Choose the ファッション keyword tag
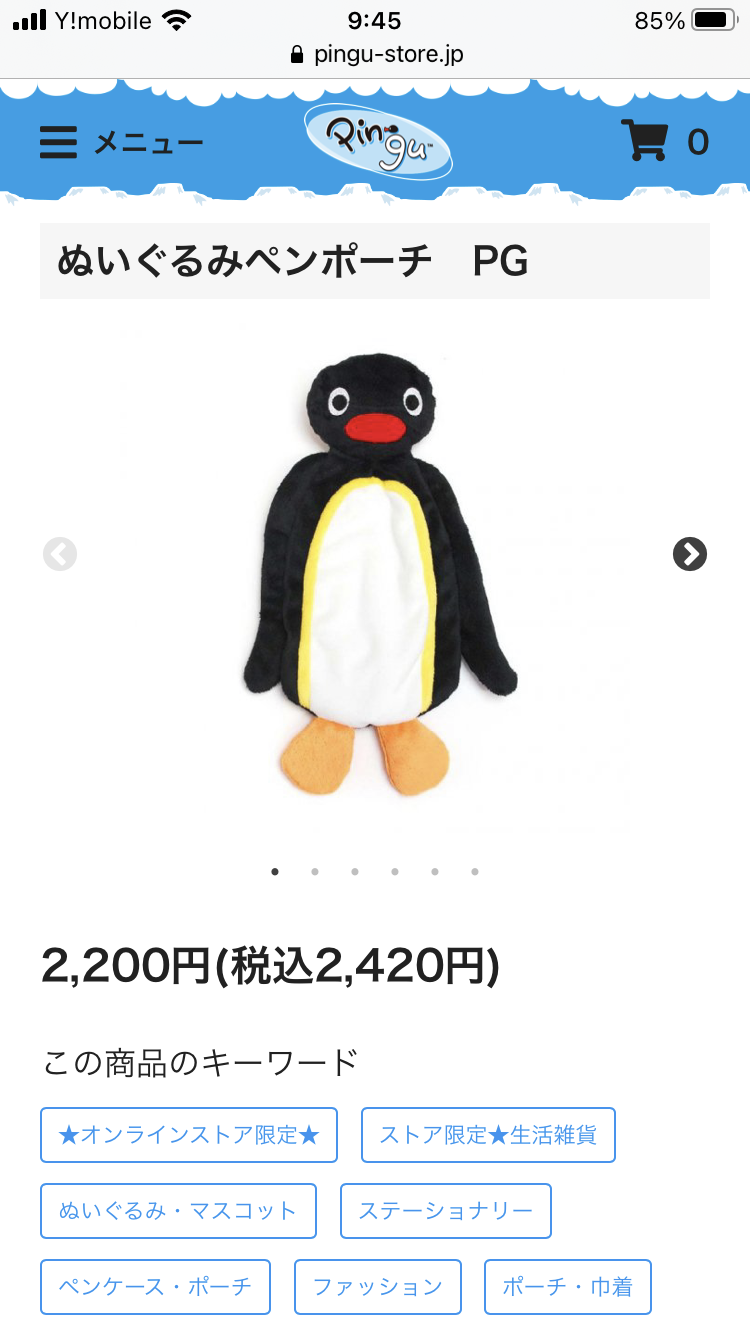This screenshot has width=750, height=1334. [x=378, y=1287]
